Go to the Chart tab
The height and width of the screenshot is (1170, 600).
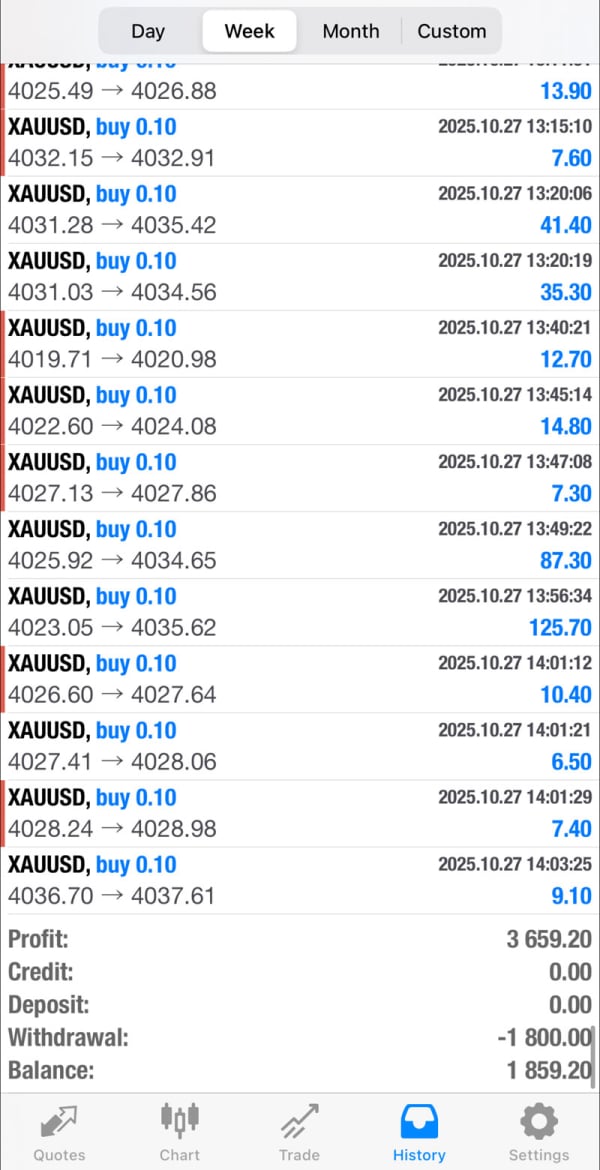pyautogui.click(x=180, y=1133)
